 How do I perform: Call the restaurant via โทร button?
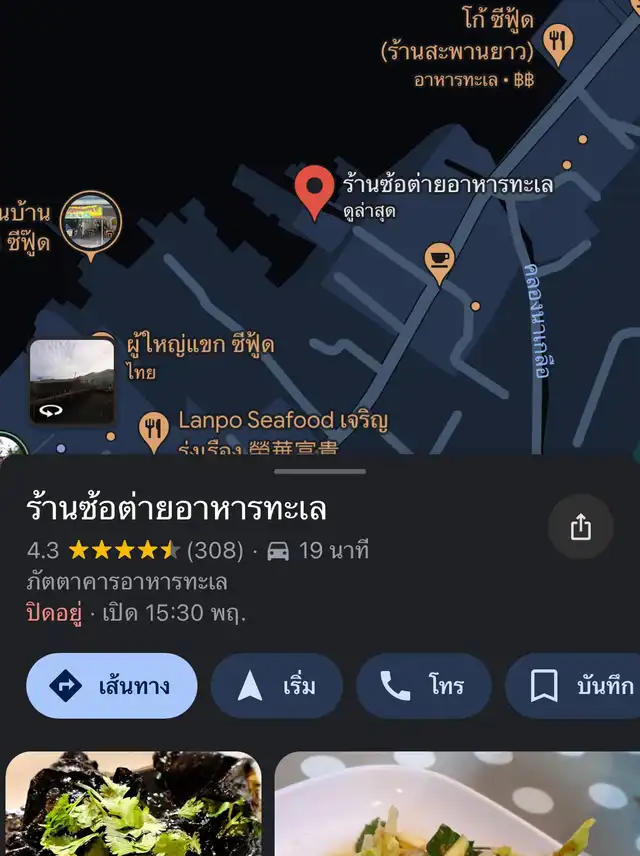tap(423, 686)
